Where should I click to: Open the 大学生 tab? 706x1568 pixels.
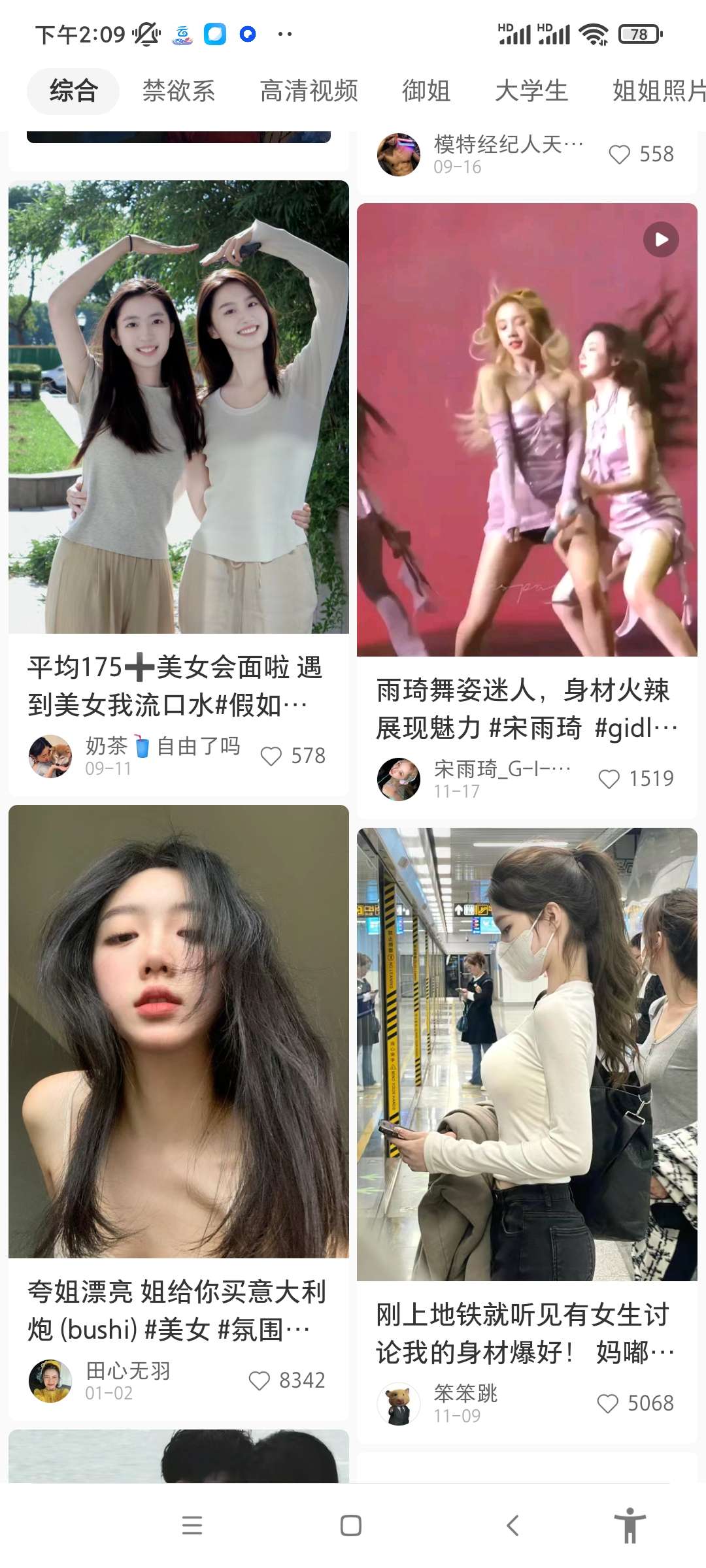(531, 91)
